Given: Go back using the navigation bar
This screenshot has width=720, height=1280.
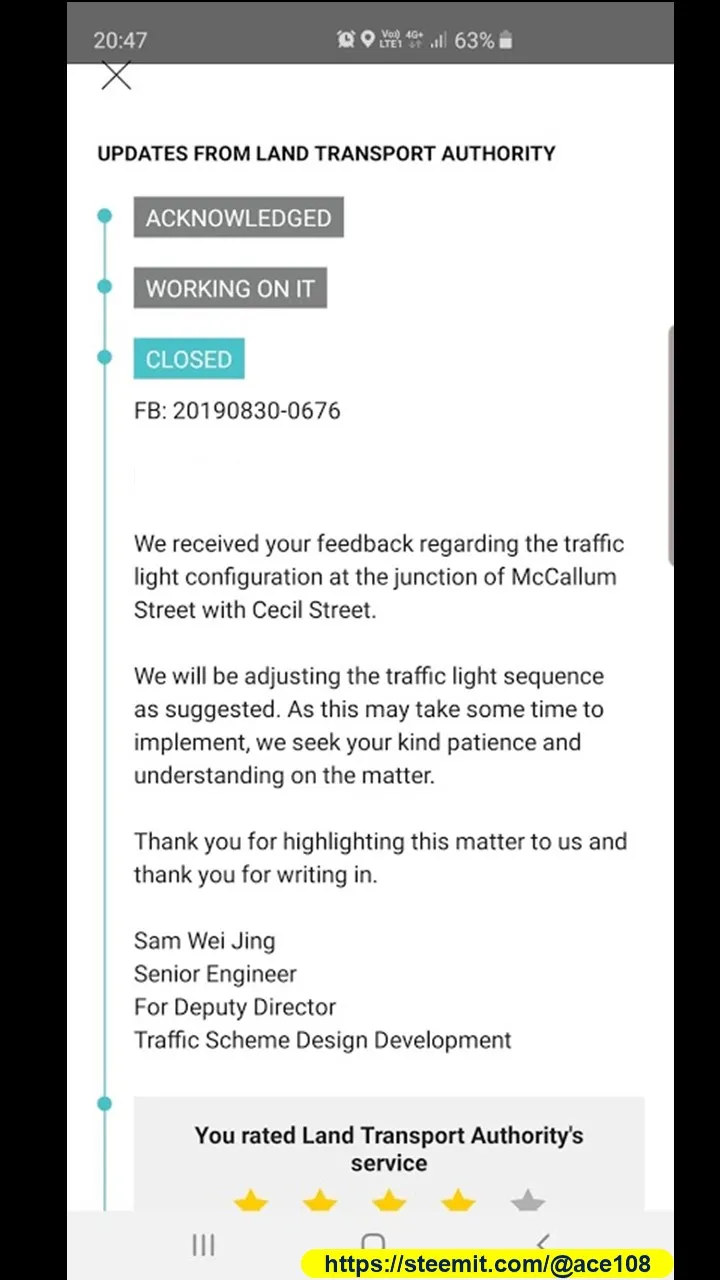Looking at the screenshot, I should tap(543, 1241).
